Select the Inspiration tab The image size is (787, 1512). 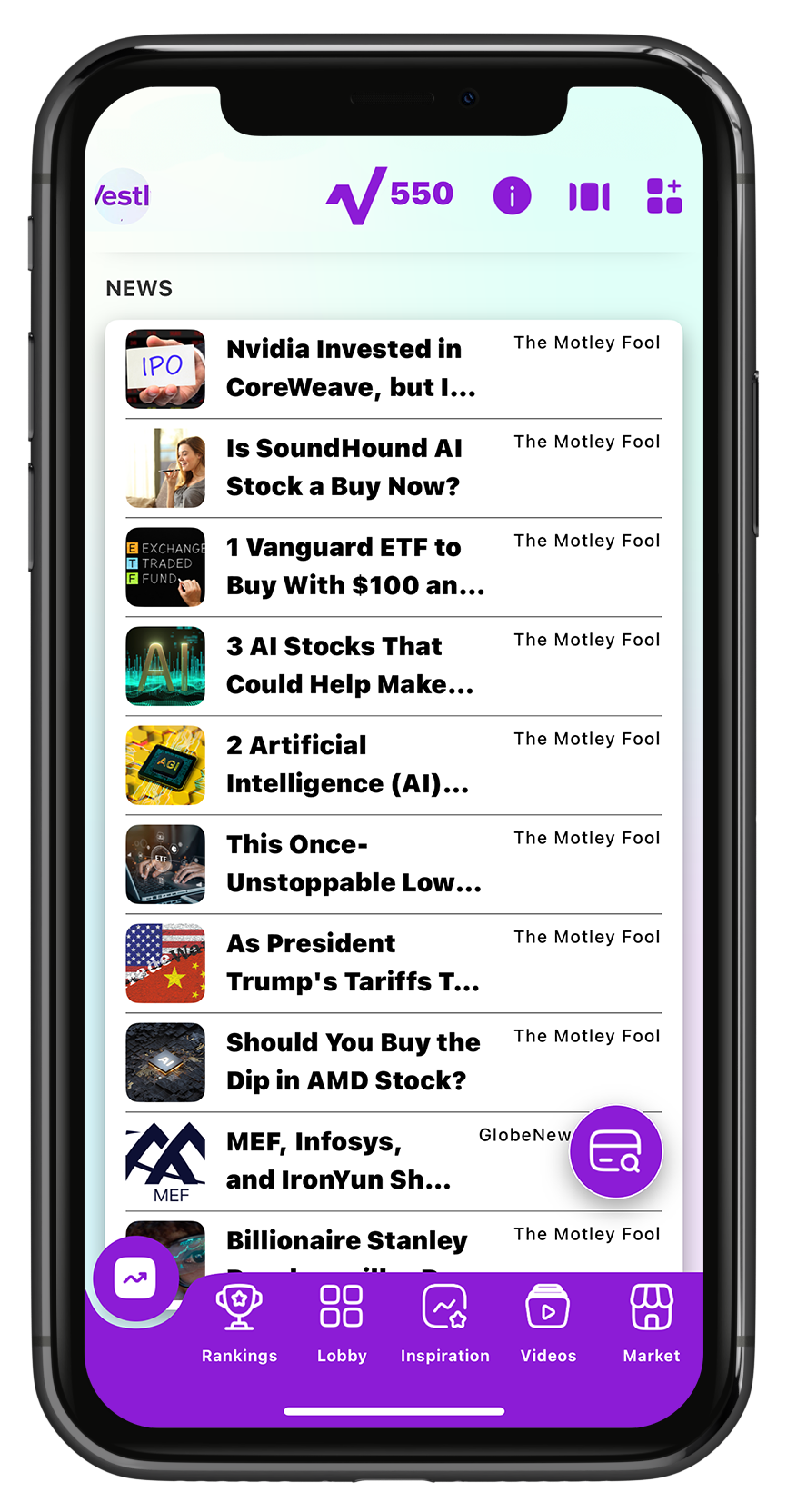[x=445, y=1323]
